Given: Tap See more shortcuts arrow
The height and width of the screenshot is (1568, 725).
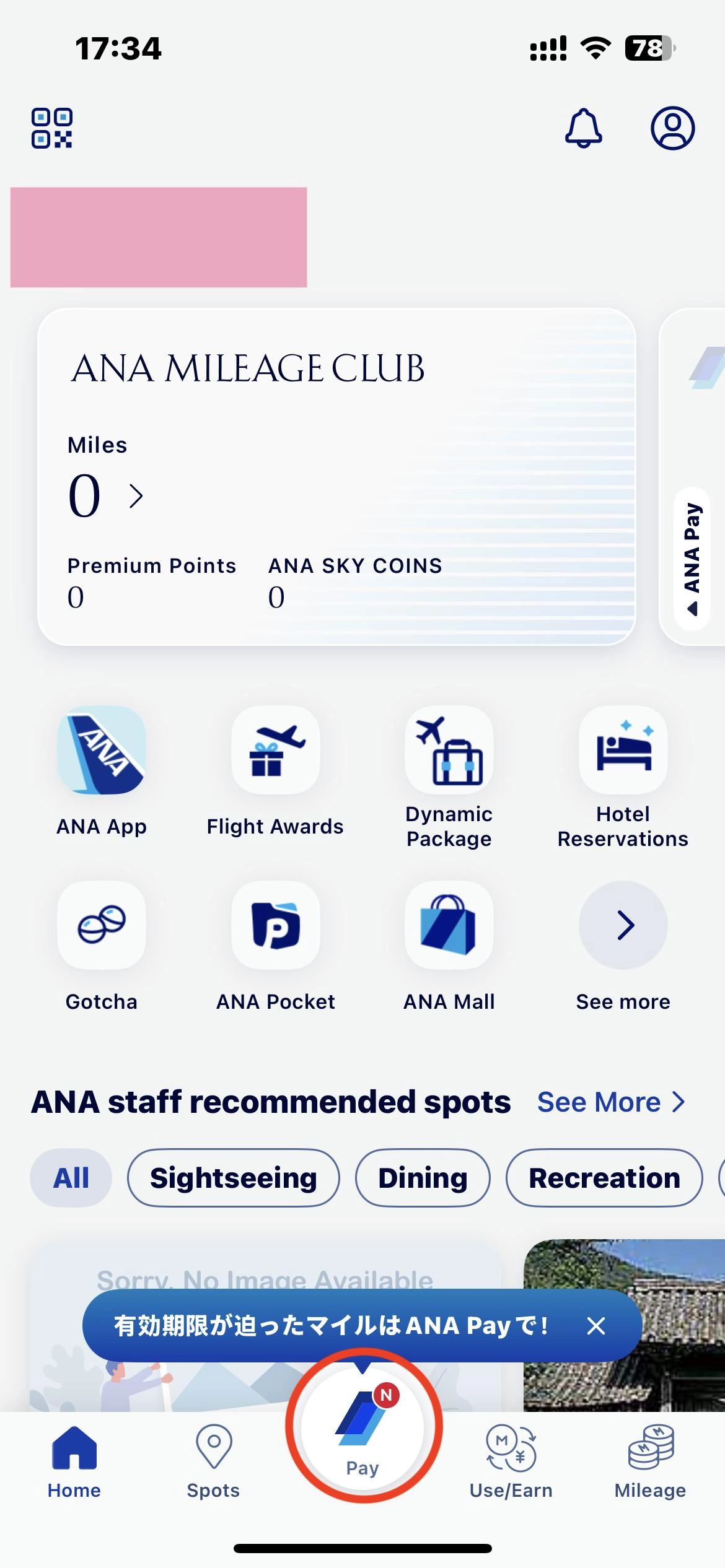Looking at the screenshot, I should click(x=623, y=925).
